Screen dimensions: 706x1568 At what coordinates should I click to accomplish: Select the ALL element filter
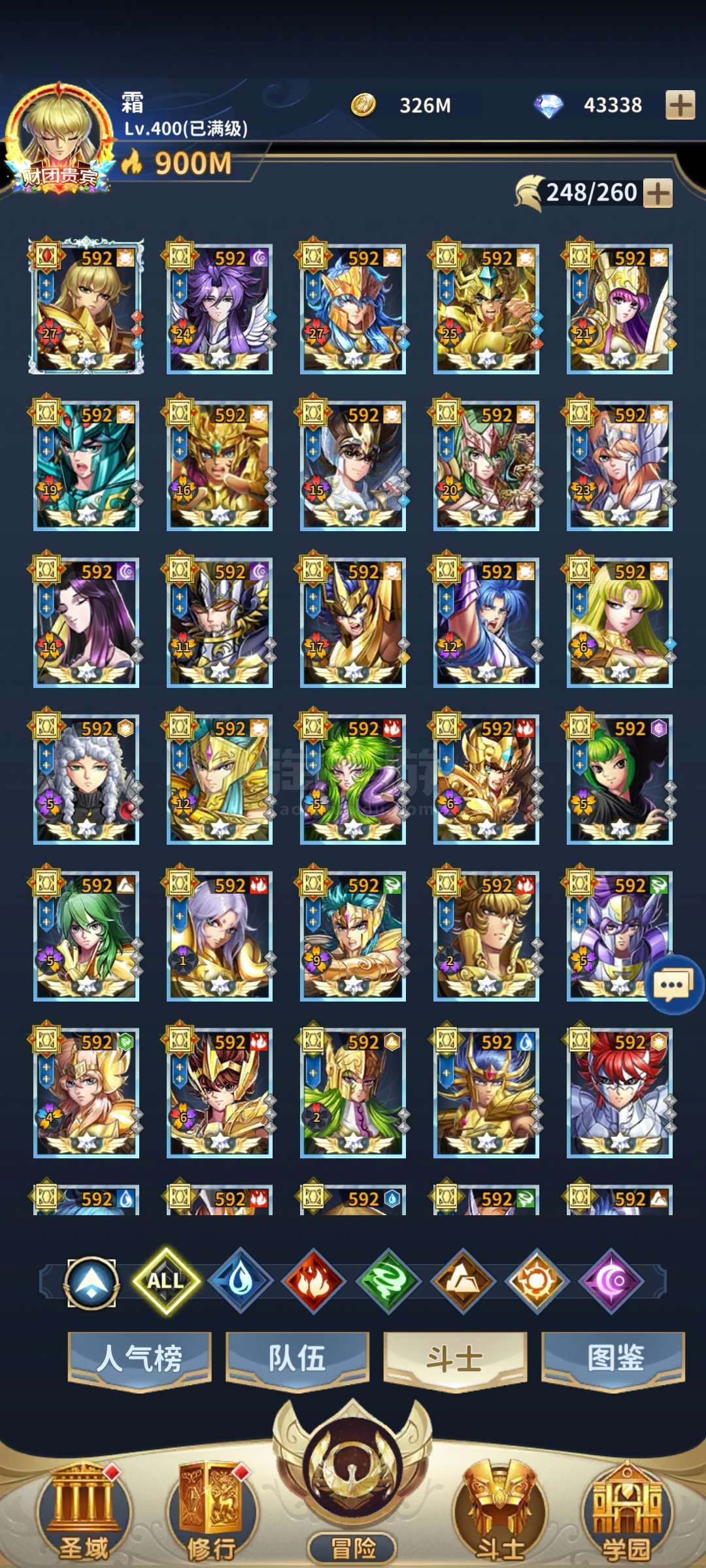pyautogui.click(x=165, y=1281)
